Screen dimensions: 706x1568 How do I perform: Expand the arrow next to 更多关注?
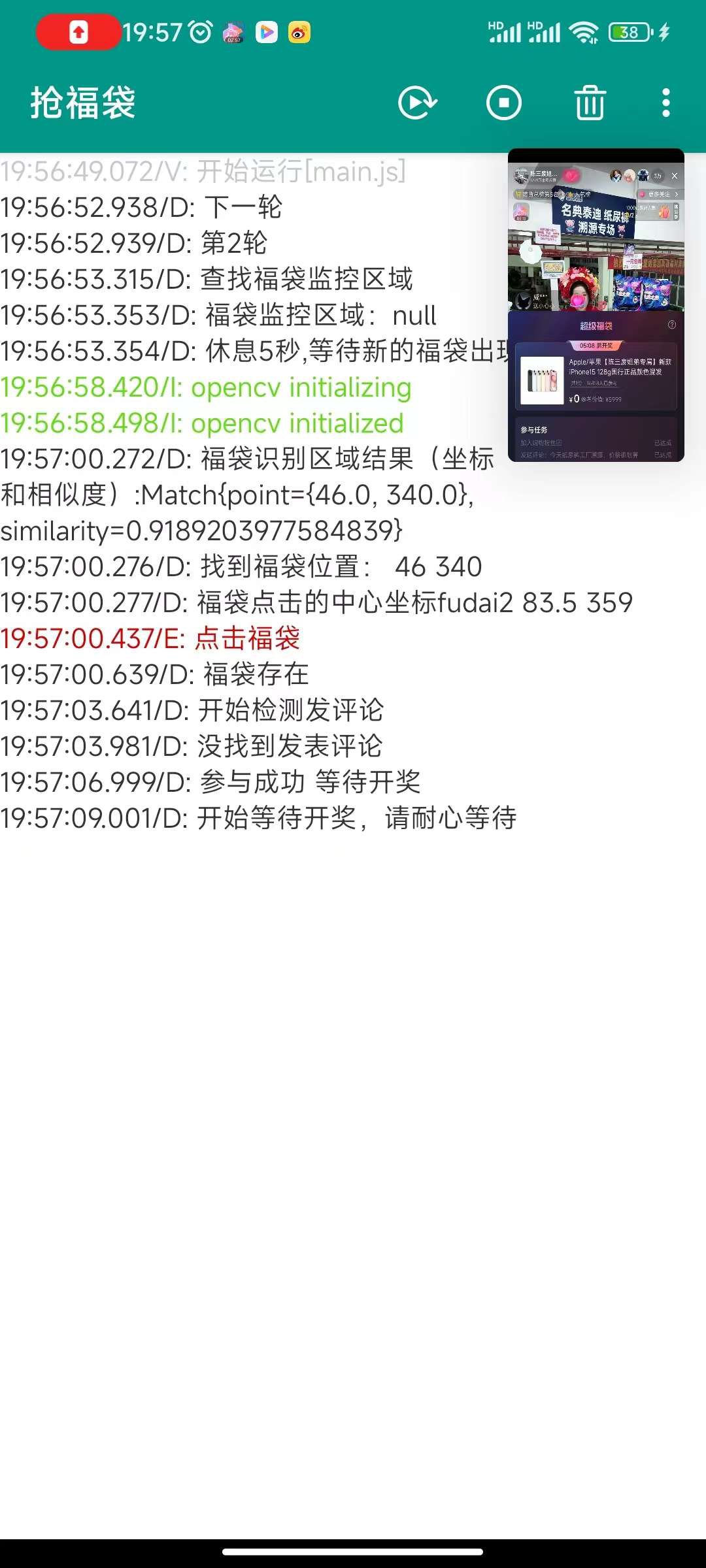click(x=676, y=194)
